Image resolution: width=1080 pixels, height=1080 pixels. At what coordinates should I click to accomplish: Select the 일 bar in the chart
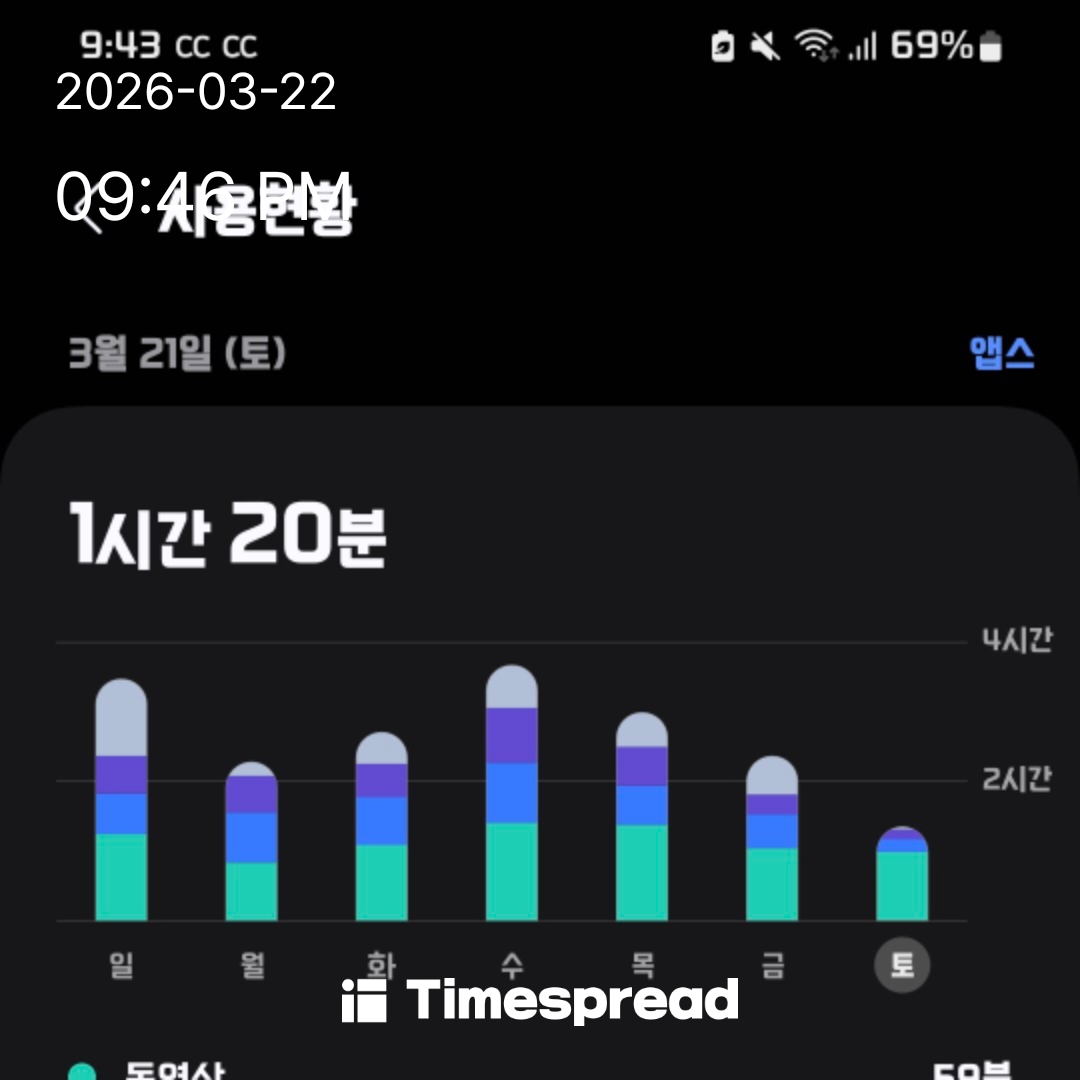[121, 800]
